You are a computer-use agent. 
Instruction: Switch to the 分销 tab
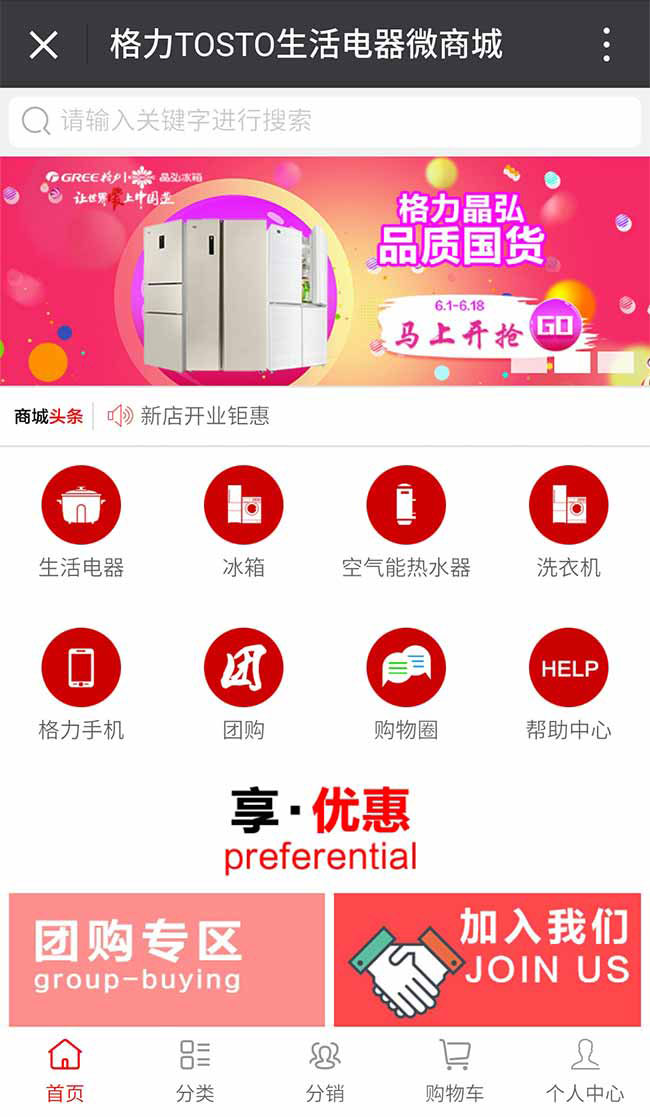(x=325, y=1070)
